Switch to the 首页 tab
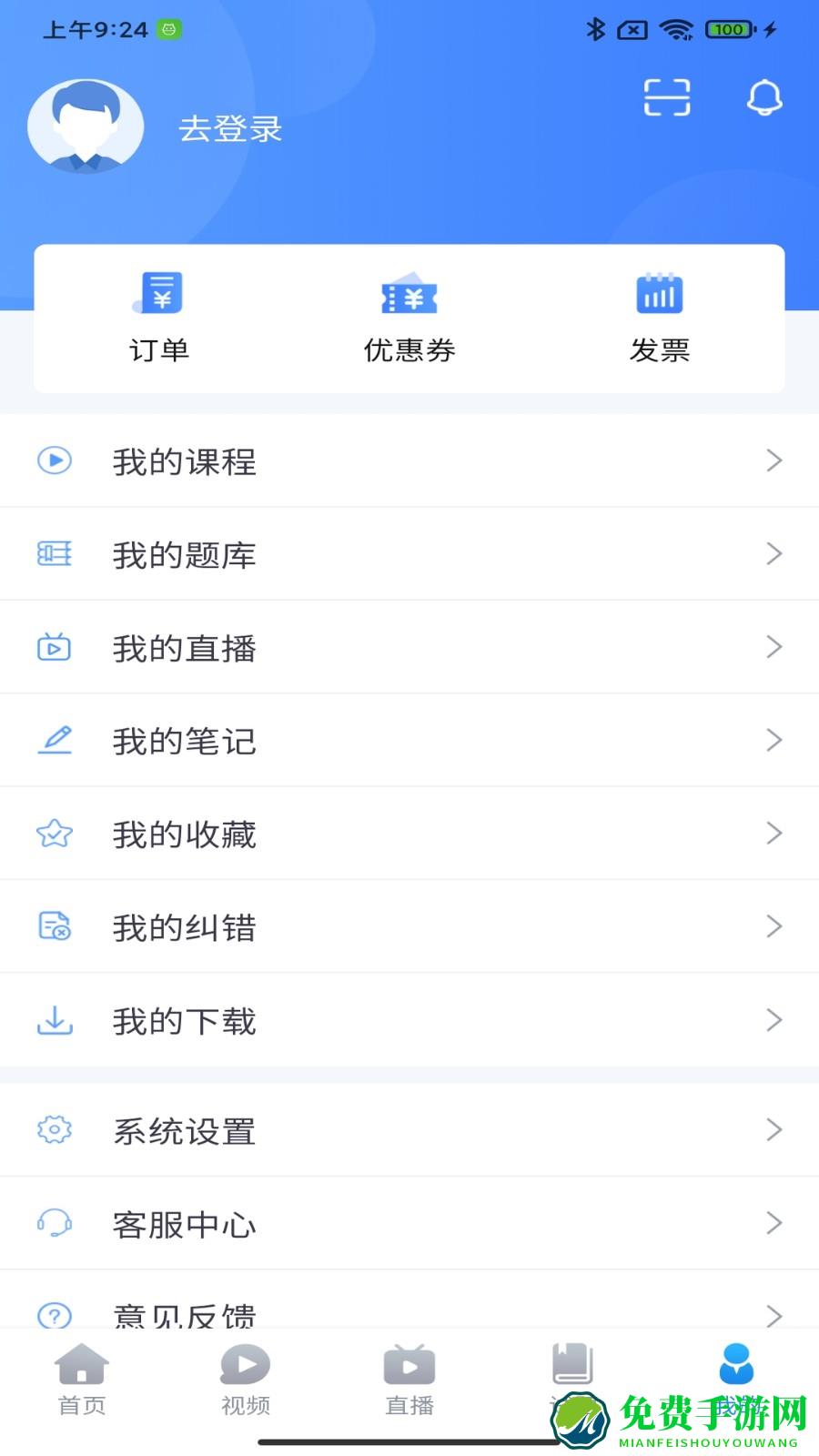The height and width of the screenshot is (1456, 819). (82, 1379)
